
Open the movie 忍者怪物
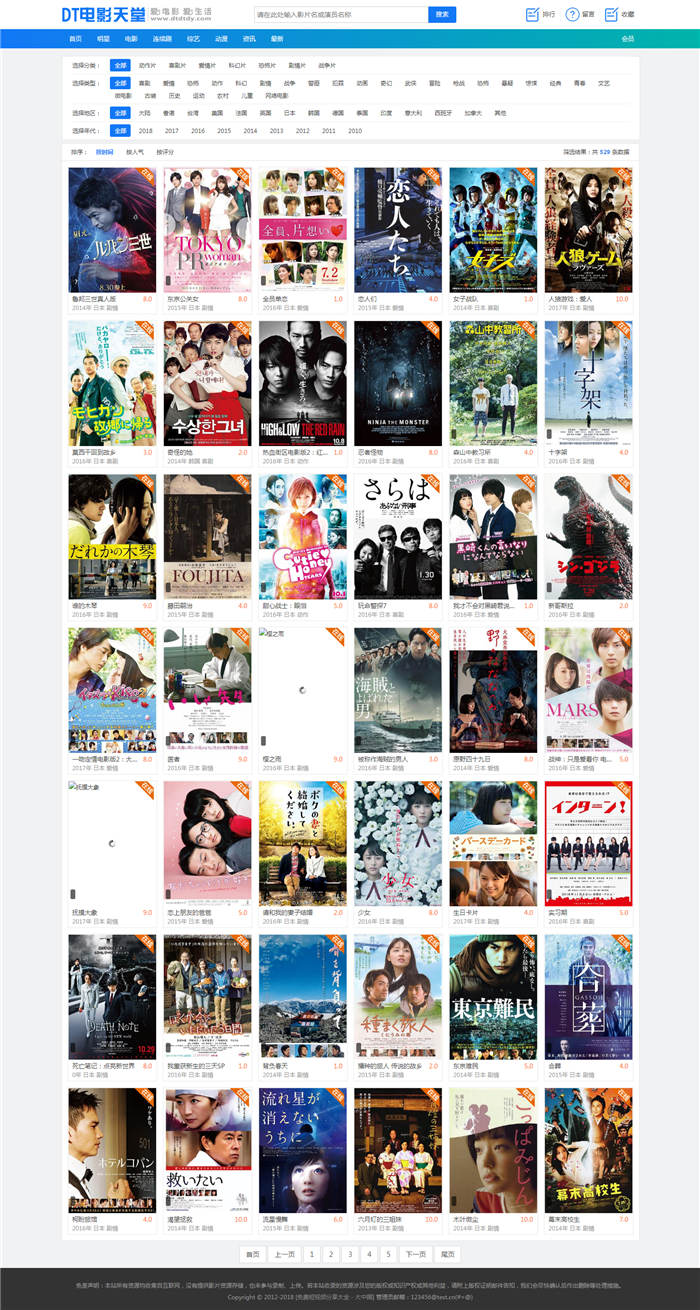(x=397, y=384)
